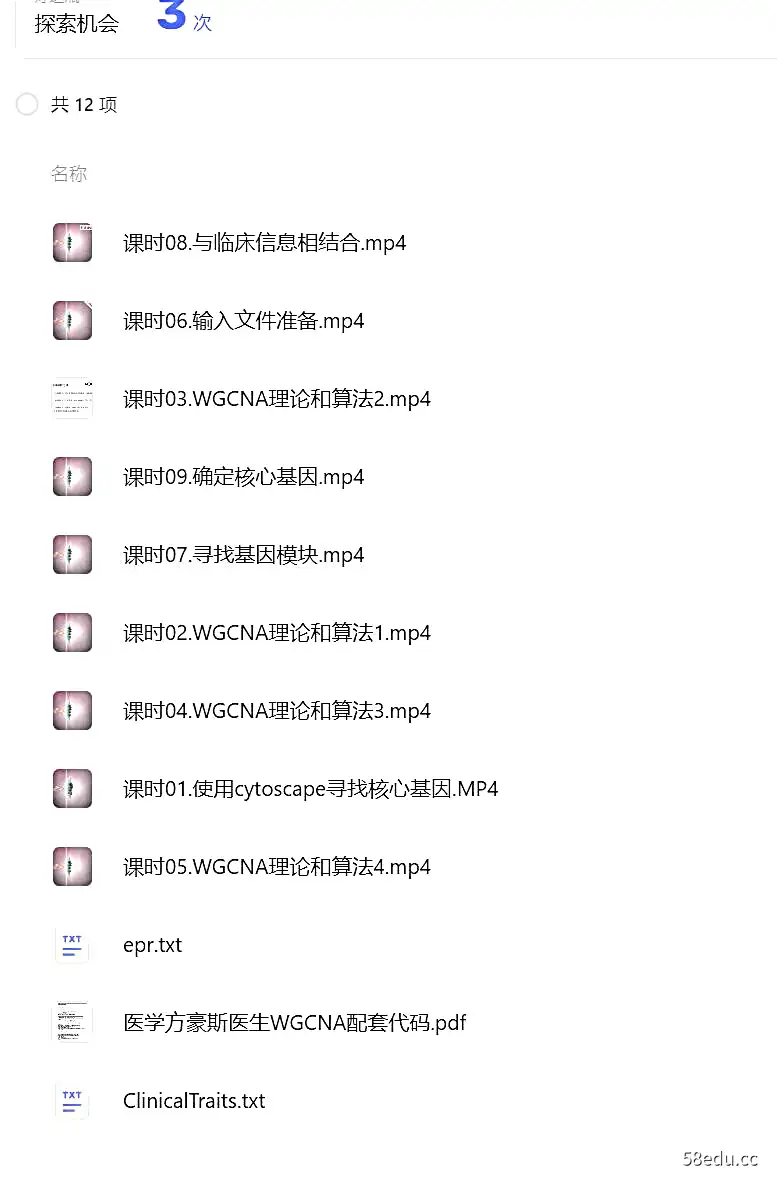
Task: Open the WGCNA配套代码 PDF file icon
Action: 71,1022
